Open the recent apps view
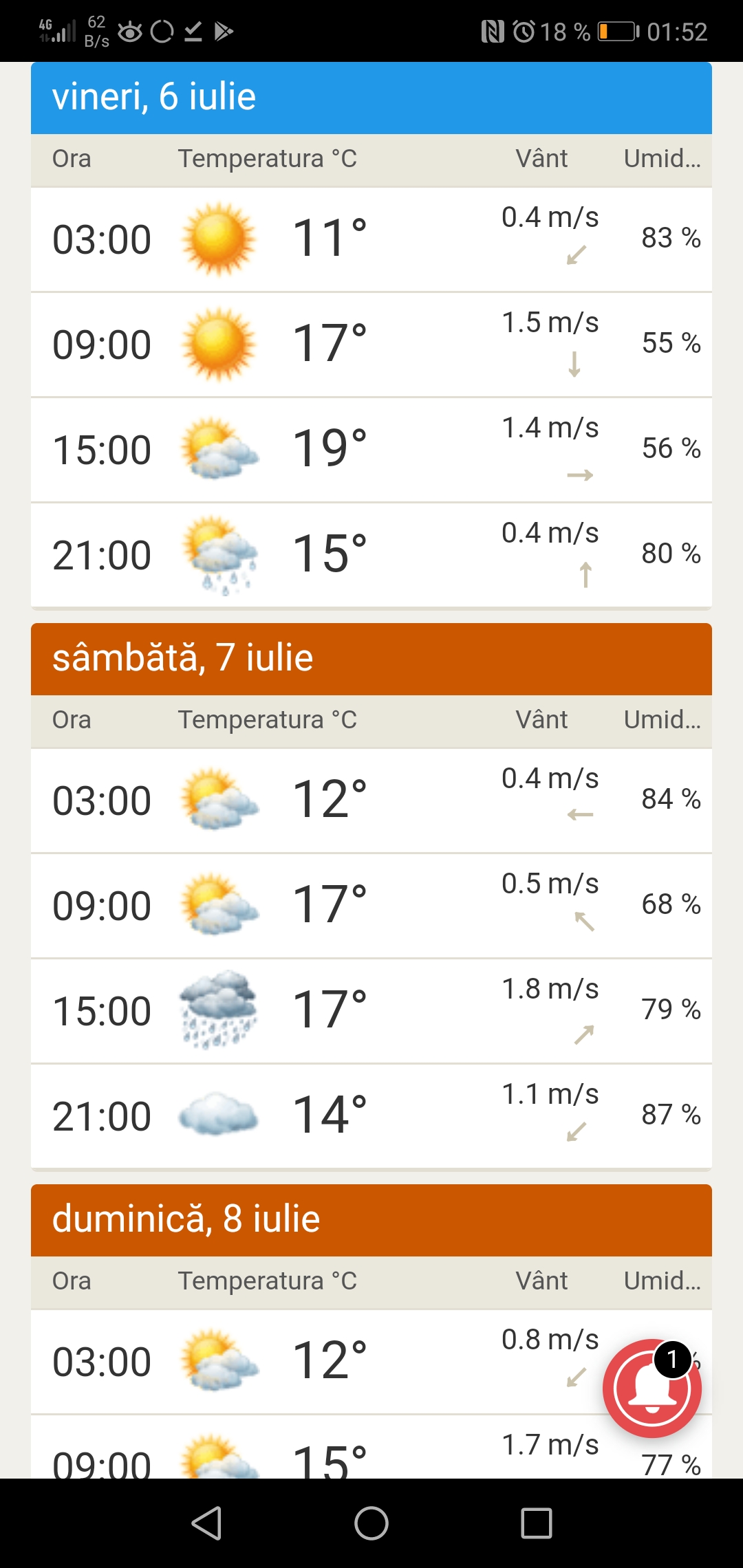This screenshot has width=743, height=1568. (537, 1523)
